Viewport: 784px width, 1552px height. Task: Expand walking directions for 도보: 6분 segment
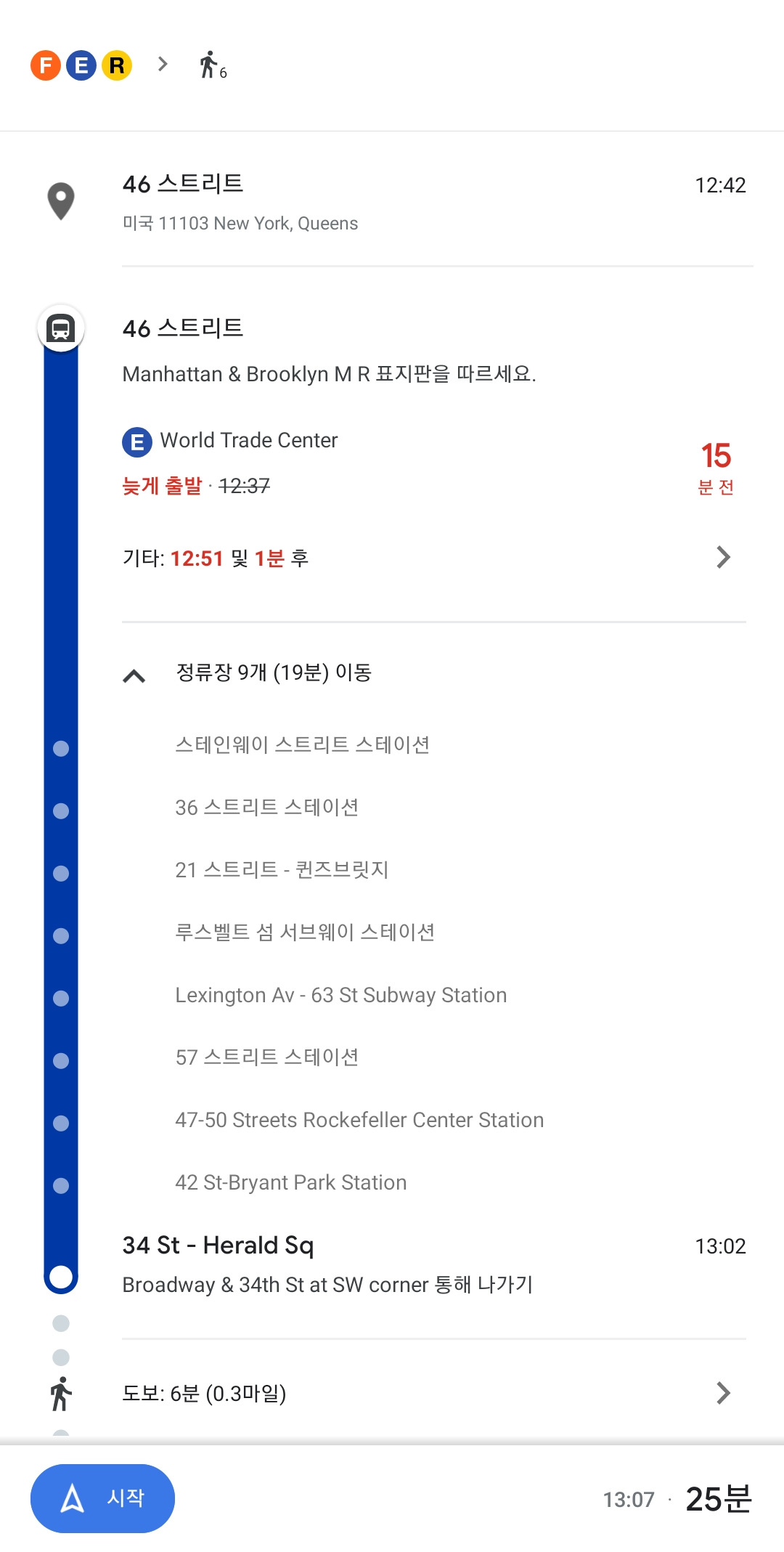click(x=722, y=1393)
